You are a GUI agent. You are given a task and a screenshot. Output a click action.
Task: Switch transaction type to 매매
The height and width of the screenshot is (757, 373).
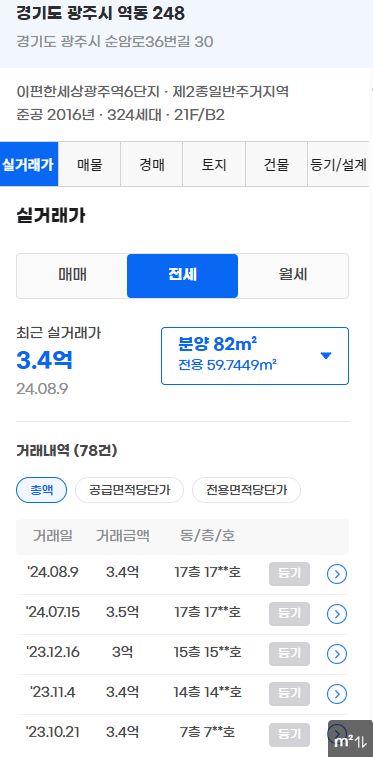72,276
